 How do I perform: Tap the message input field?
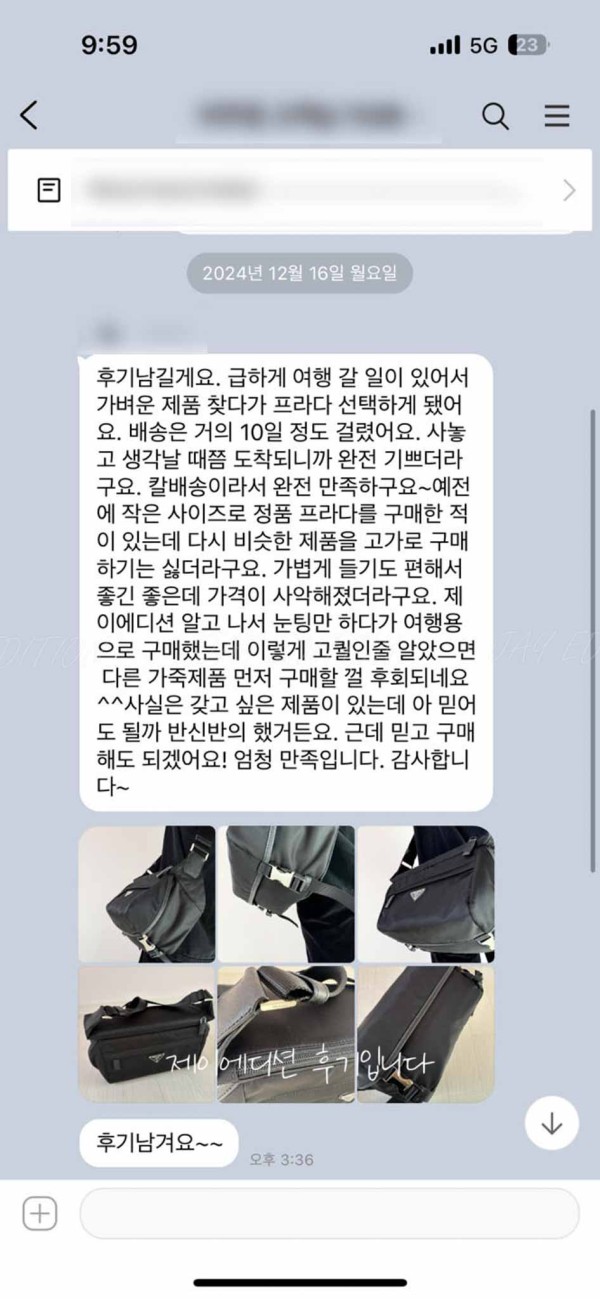pos(329,1214)
